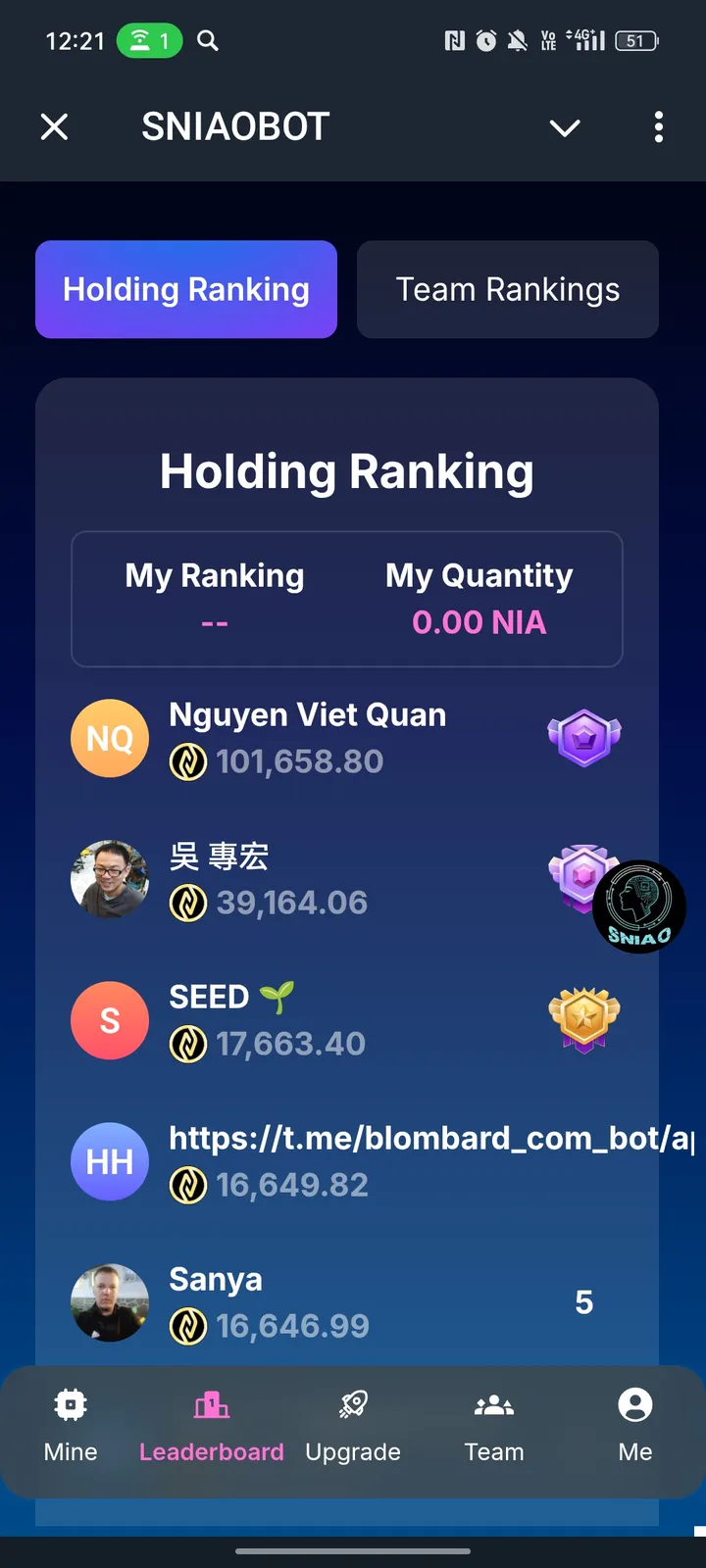Click SEED's gold rank badge

coord(583,1019)
